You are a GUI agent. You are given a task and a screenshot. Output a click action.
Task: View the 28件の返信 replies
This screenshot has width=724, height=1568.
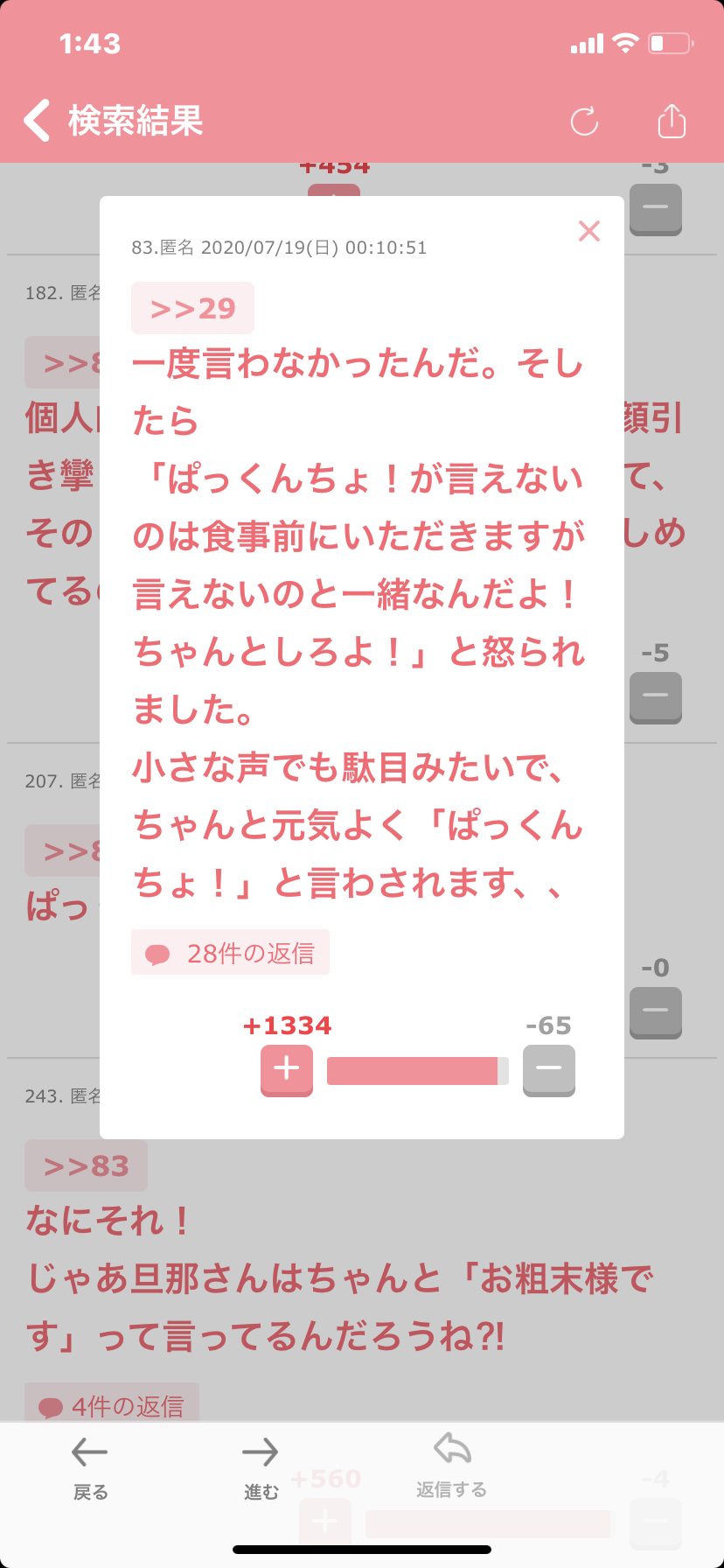(x=231, y=953)
